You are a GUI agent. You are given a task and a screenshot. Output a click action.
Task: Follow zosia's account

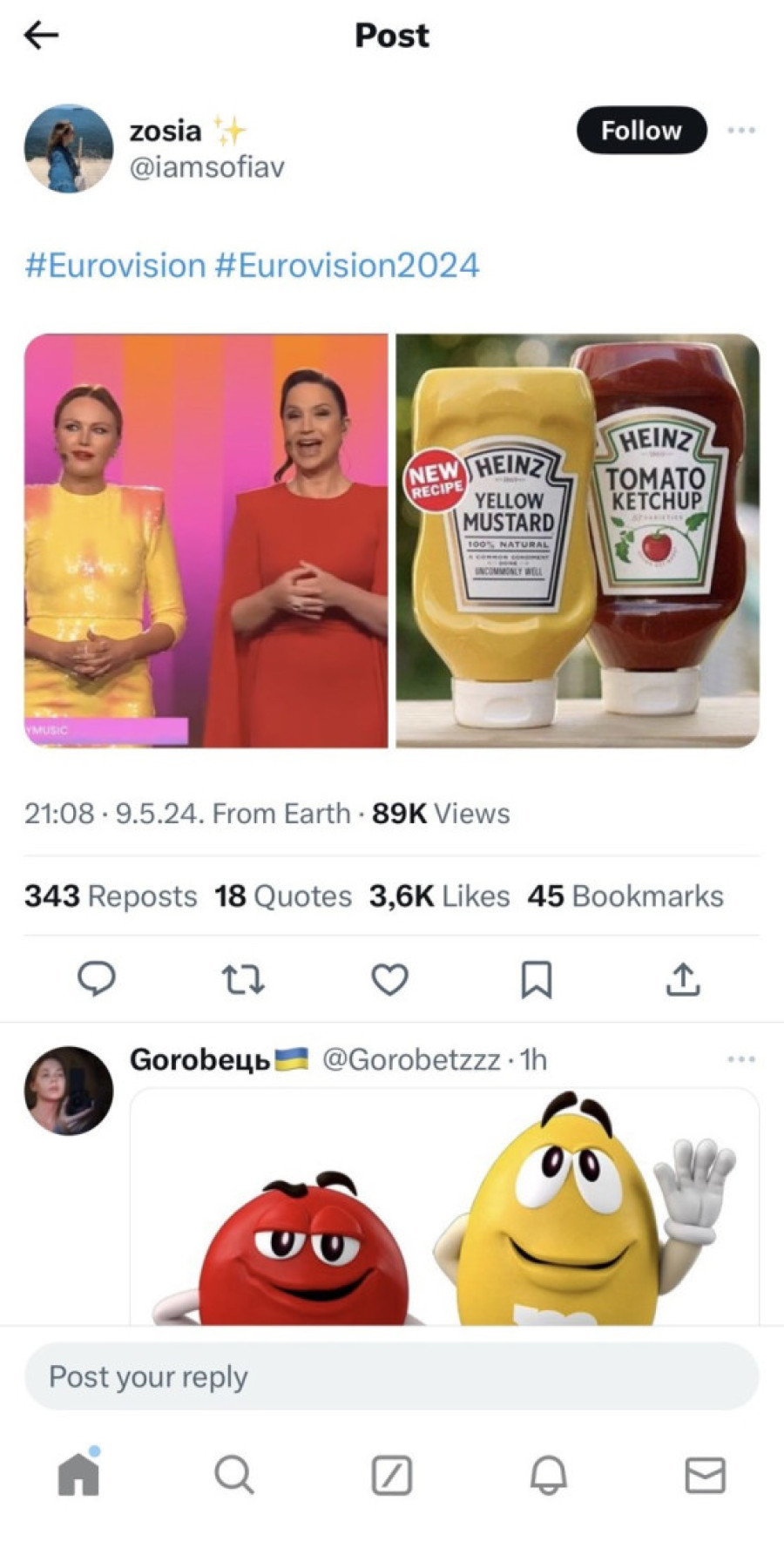(641, 131)
